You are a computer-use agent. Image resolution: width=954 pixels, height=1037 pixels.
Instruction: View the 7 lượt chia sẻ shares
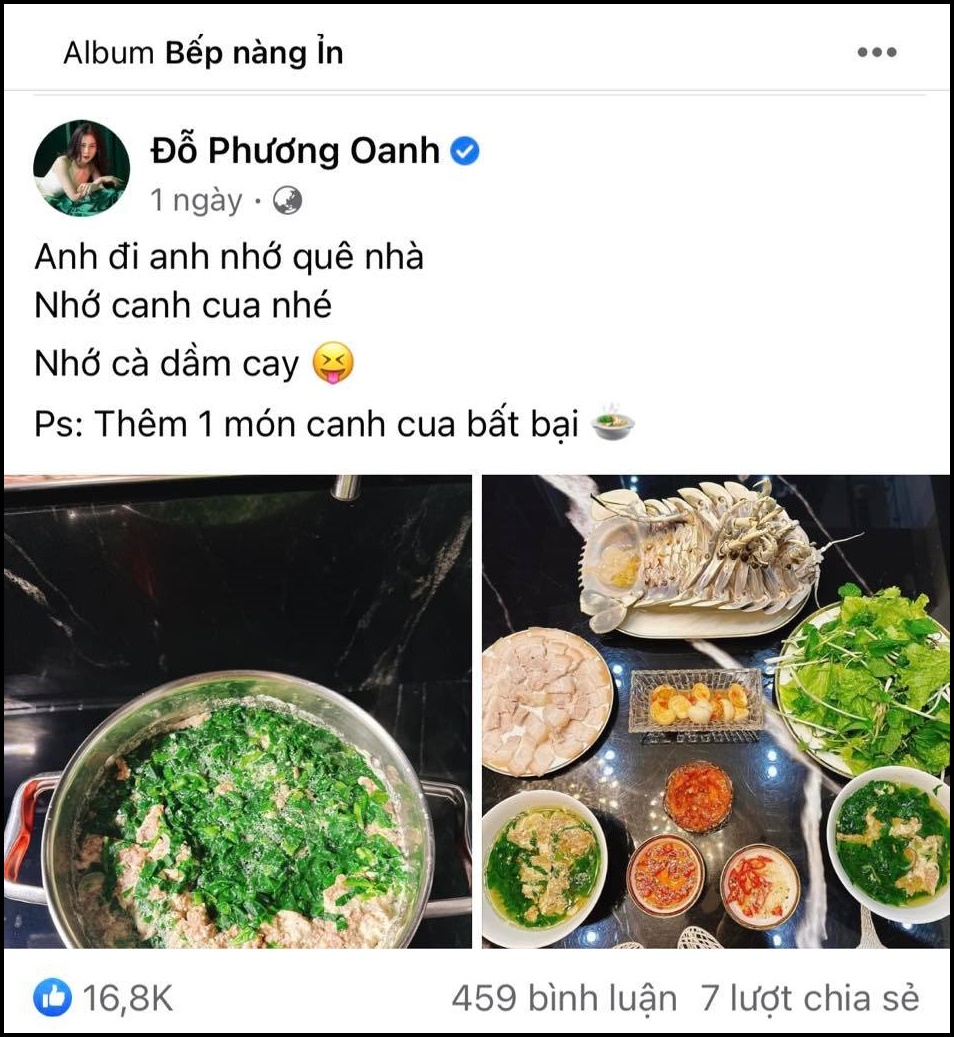coord(809,997)
